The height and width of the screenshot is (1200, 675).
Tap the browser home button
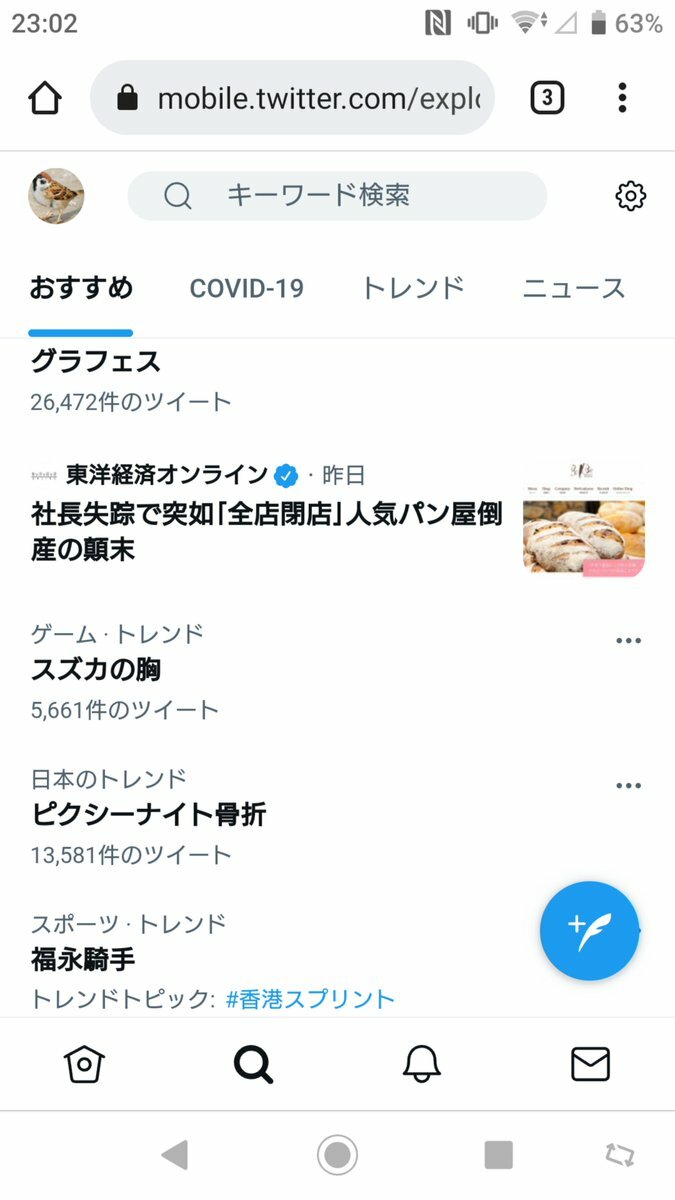45,98
